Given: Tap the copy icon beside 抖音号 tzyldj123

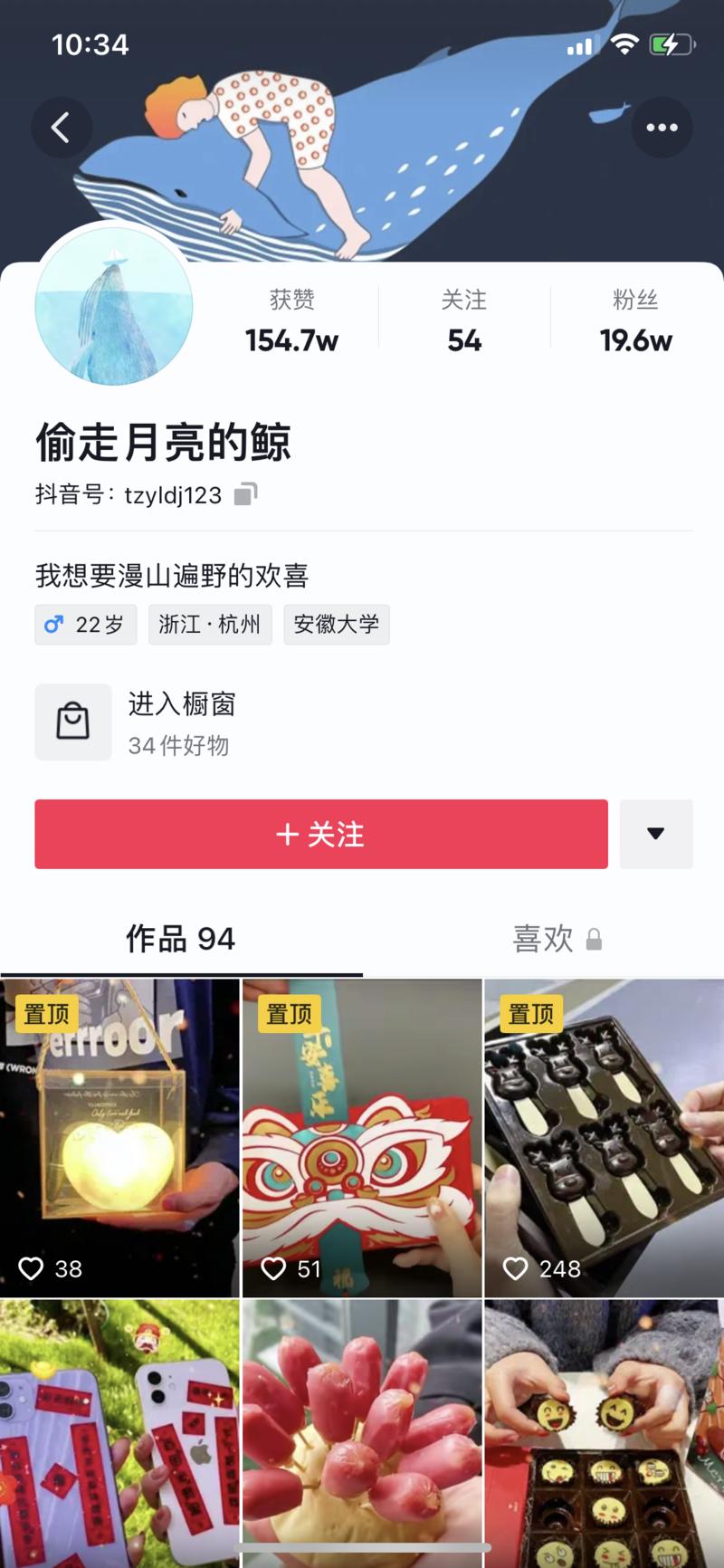Looking at the screenshot, I should [244, 494].
